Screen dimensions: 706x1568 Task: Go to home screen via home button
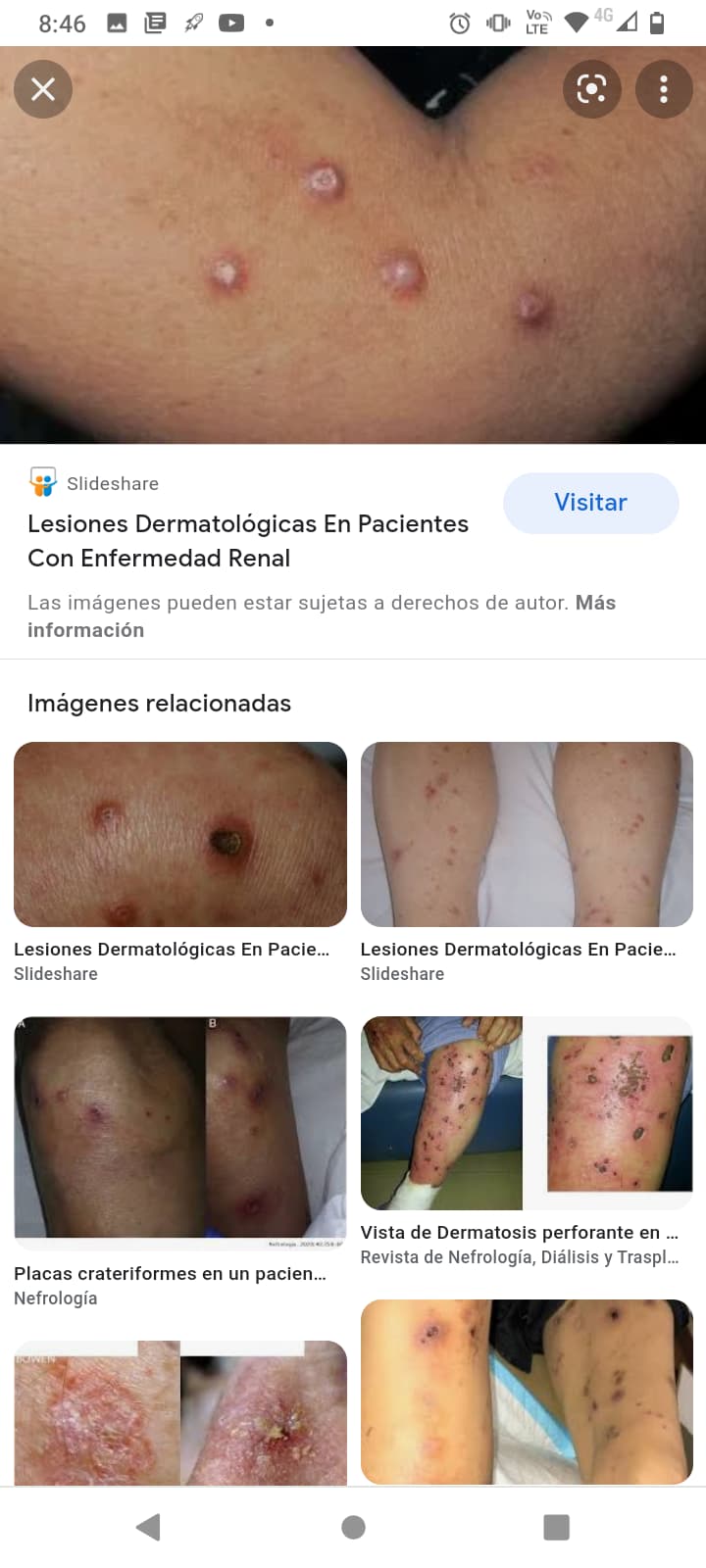tap(353, 1527)
